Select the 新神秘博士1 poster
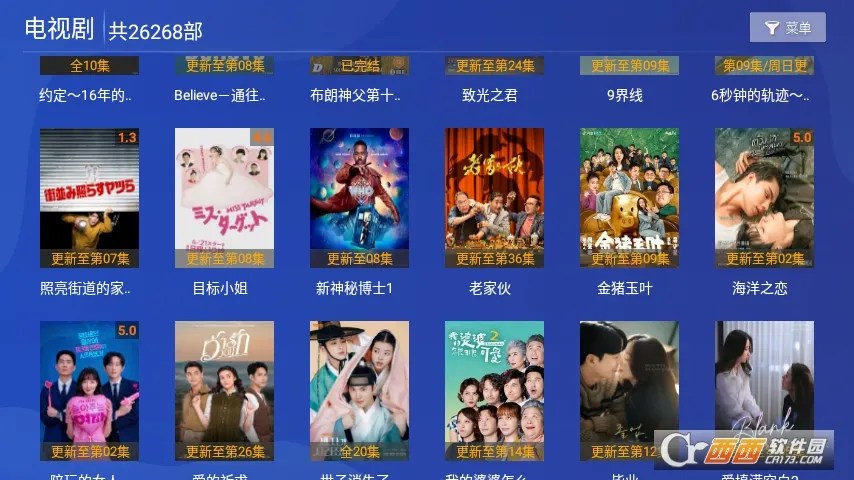This screenshot has height=480, width=854. point(359,198)
